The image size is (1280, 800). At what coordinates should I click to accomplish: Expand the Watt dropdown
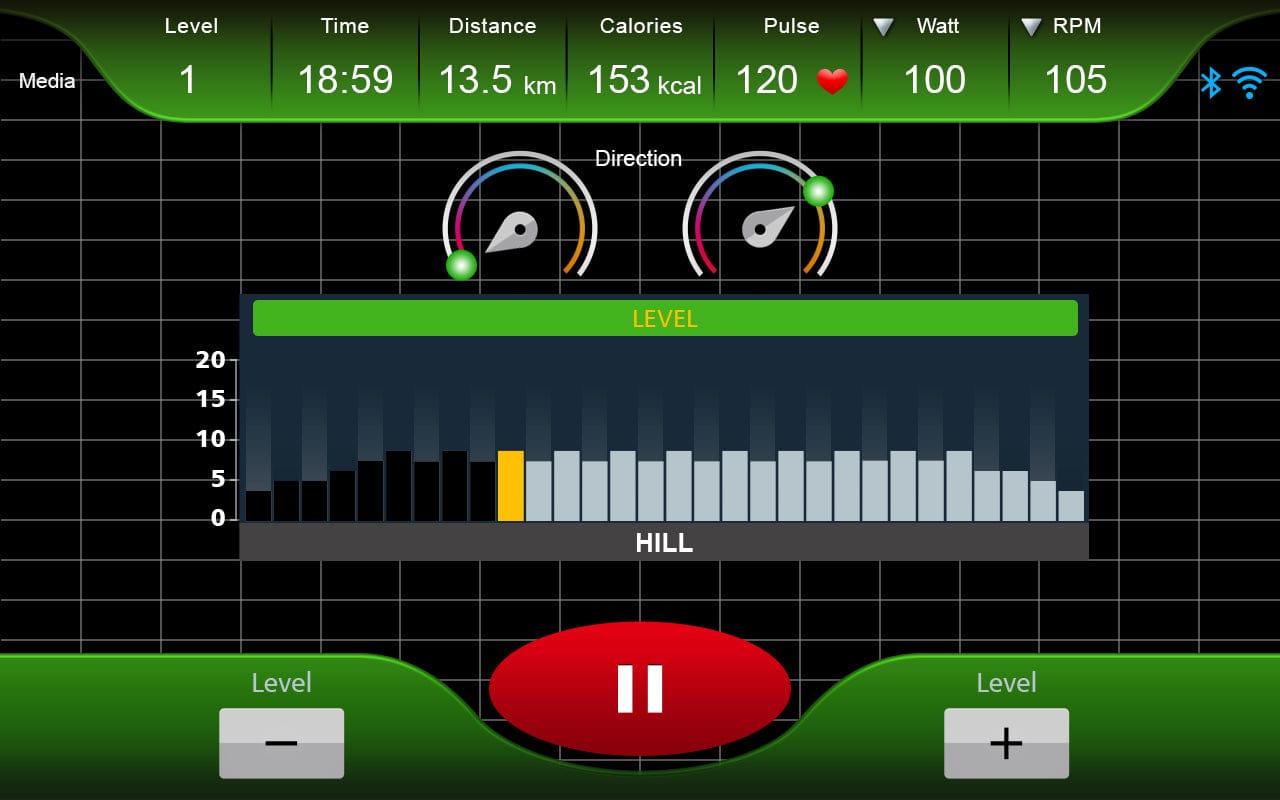tap(884, 27)
